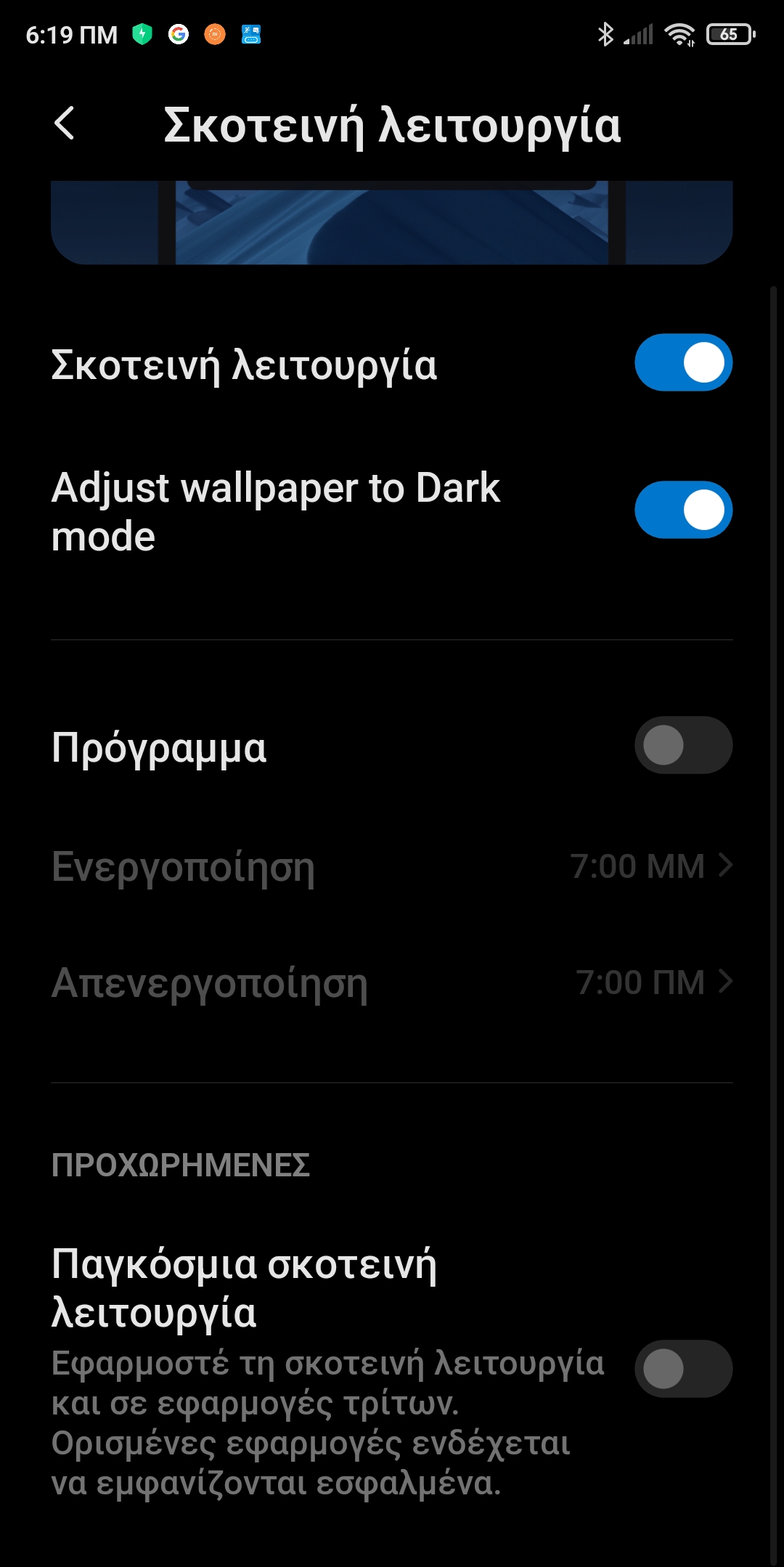Turn on Παγκόσμια σκοτεινή λειτουργία
Screen dimensions: 784x1567
683,1369
